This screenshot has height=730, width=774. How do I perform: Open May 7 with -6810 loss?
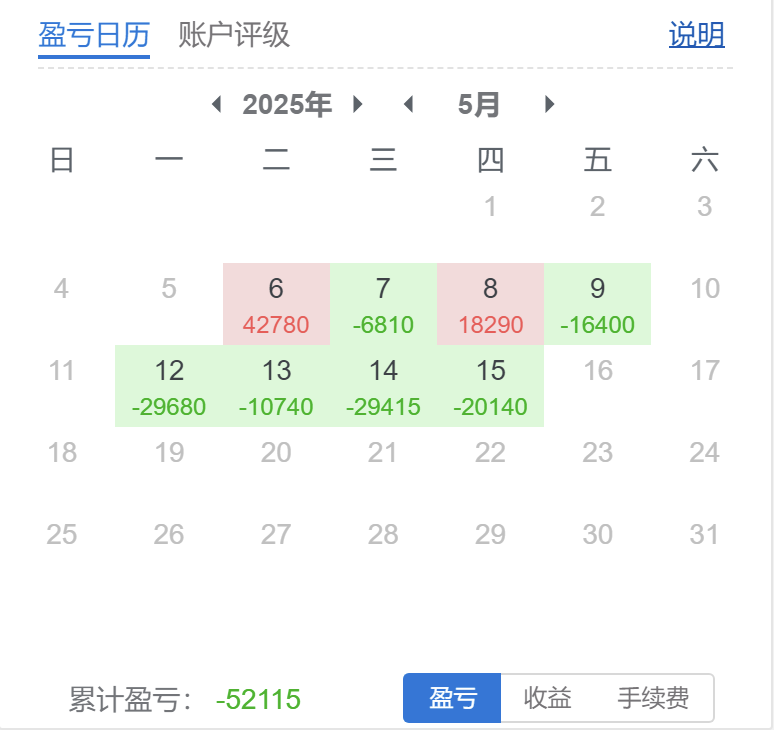(x=383, y=304)
